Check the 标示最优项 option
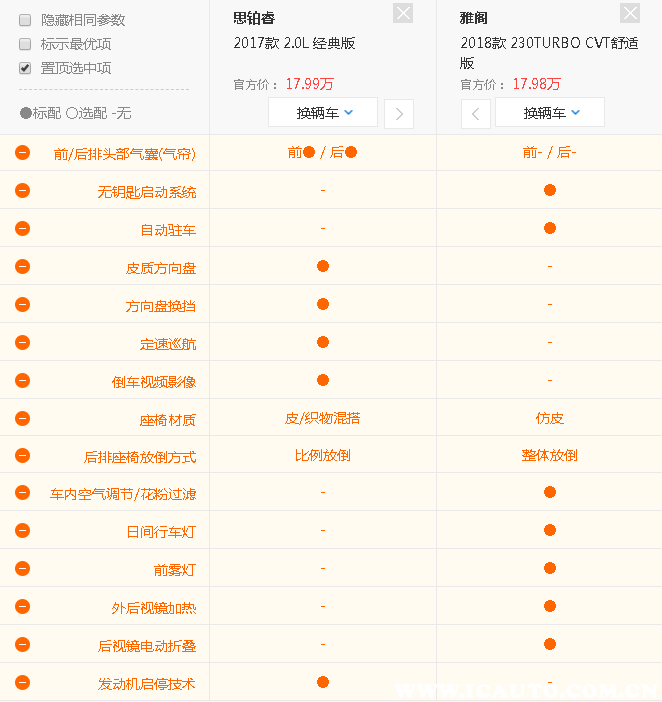 click(25, 44)
